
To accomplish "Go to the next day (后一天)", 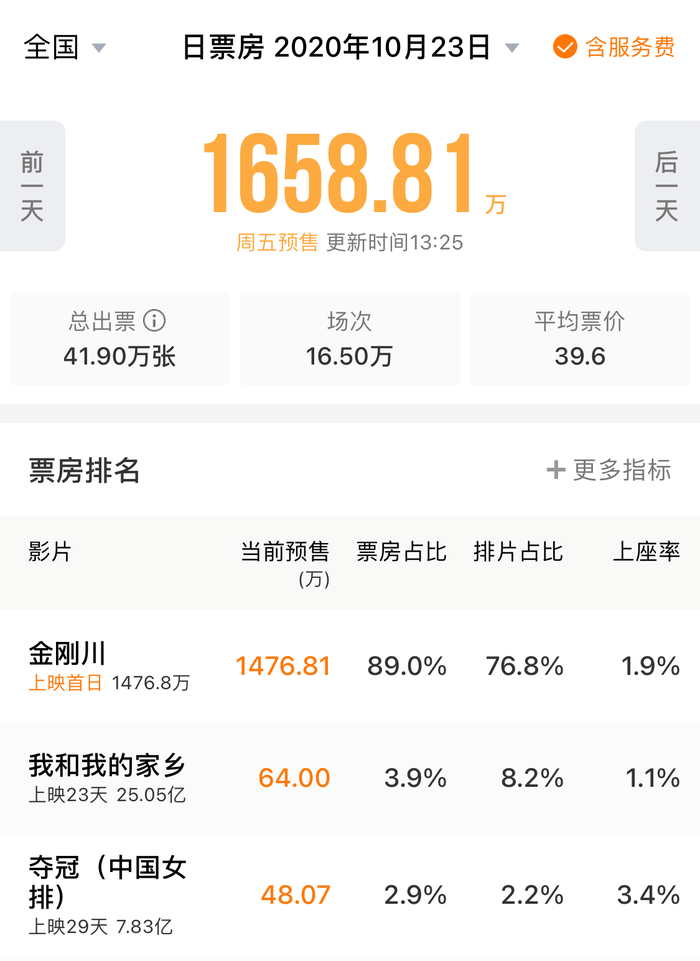I will coord(667,186).
